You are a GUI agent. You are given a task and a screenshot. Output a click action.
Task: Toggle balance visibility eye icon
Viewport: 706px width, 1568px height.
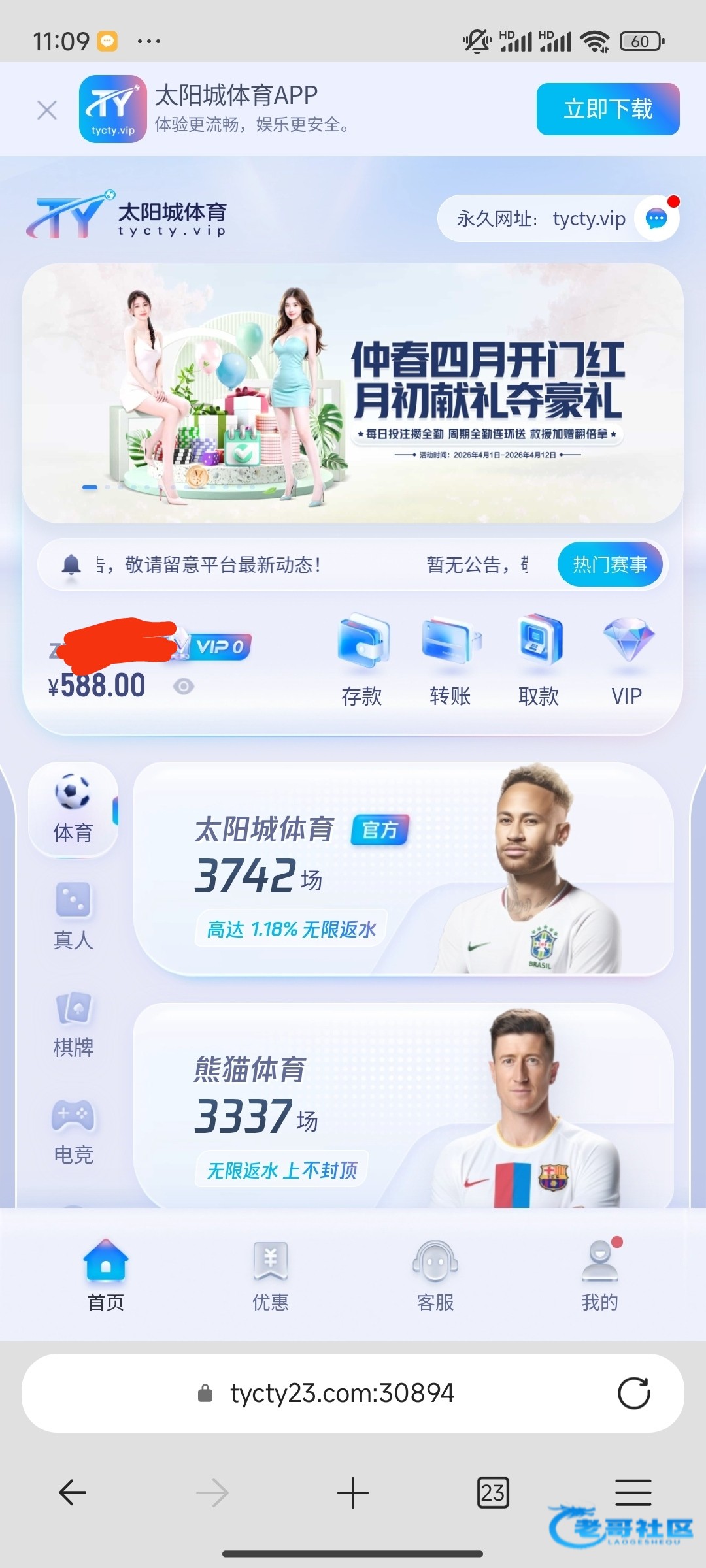pyautogui.click(x=184, y=686)
